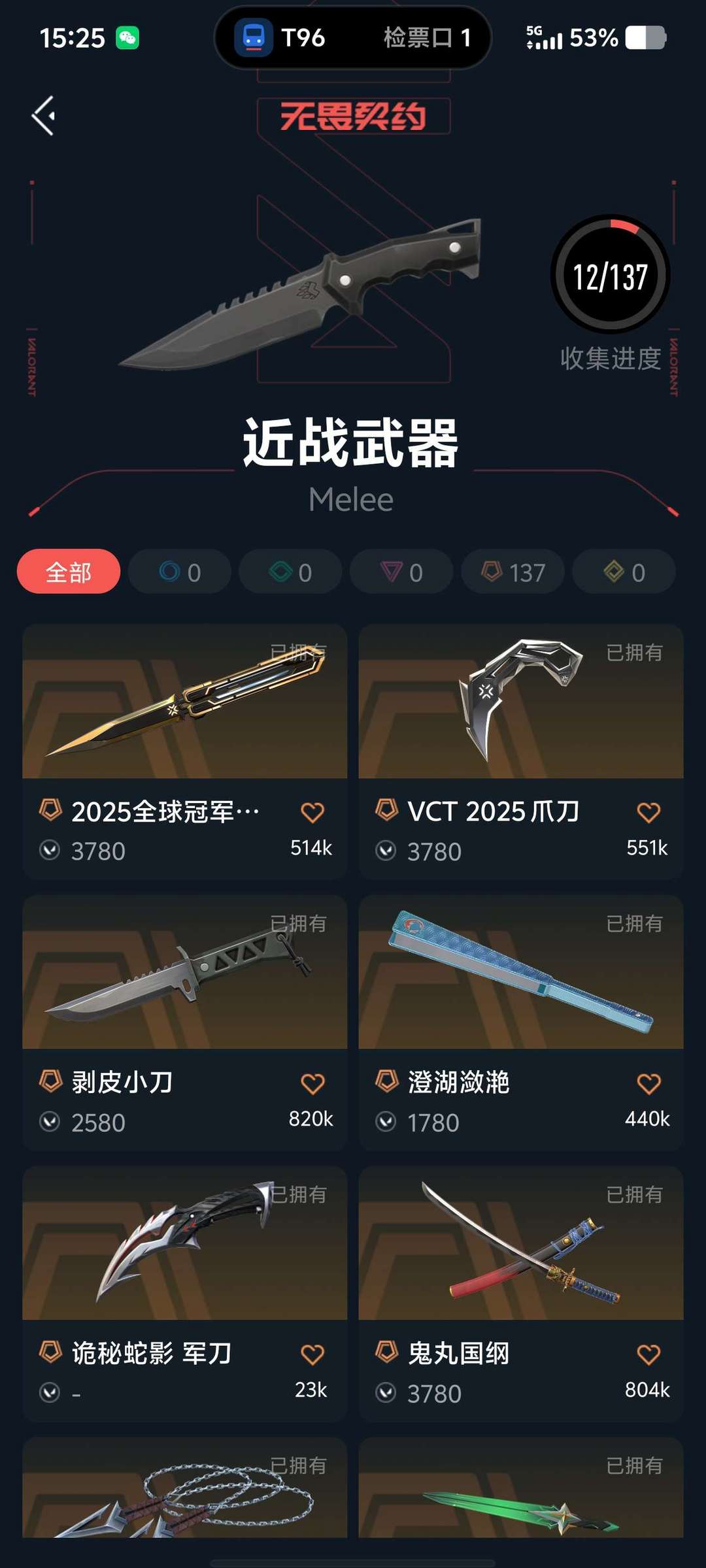Open the T96 train ticket status pill
The width and height of the screenshot is (706, 1568).
[x=353, y=38]
